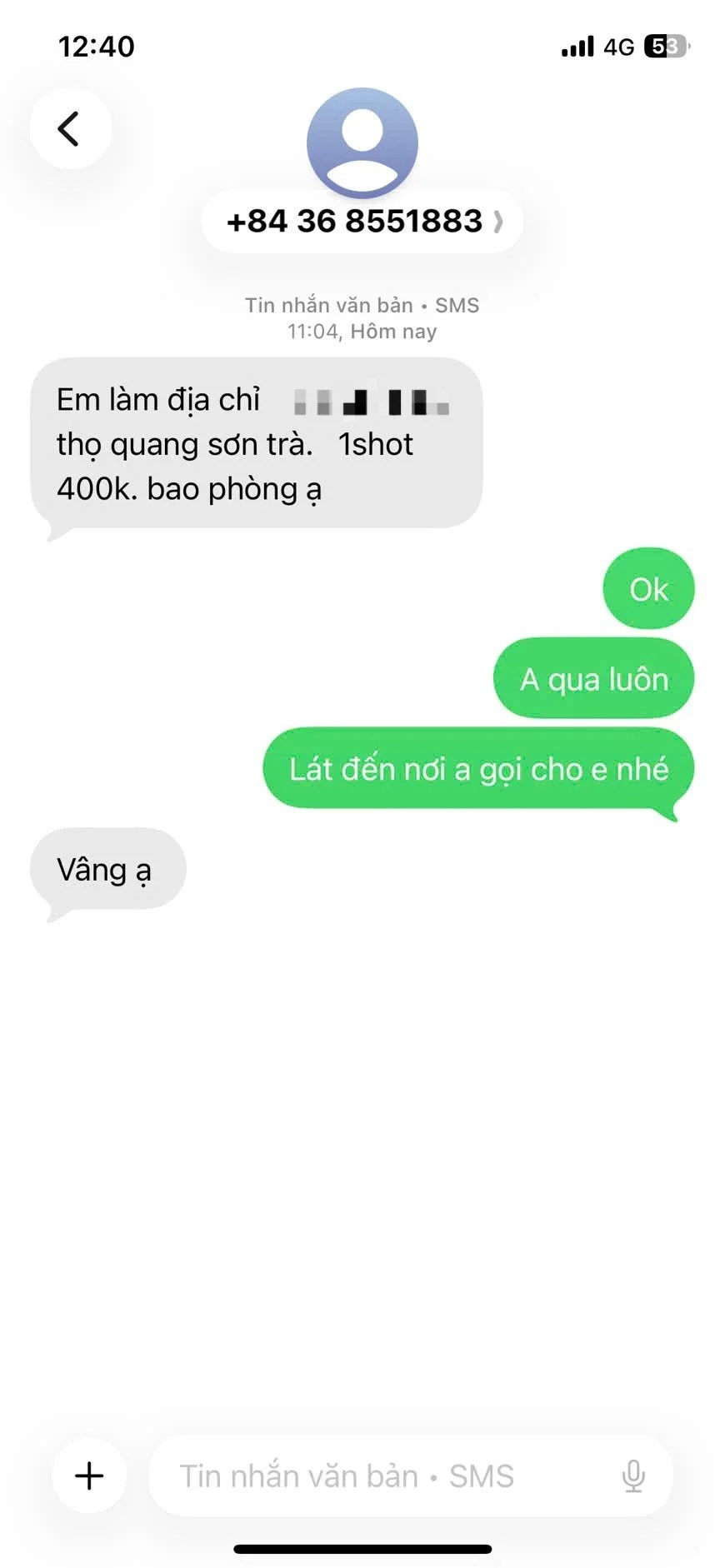Start voice dictation with the microphone
The image size is (725, 1568).
click(633, 1476)
